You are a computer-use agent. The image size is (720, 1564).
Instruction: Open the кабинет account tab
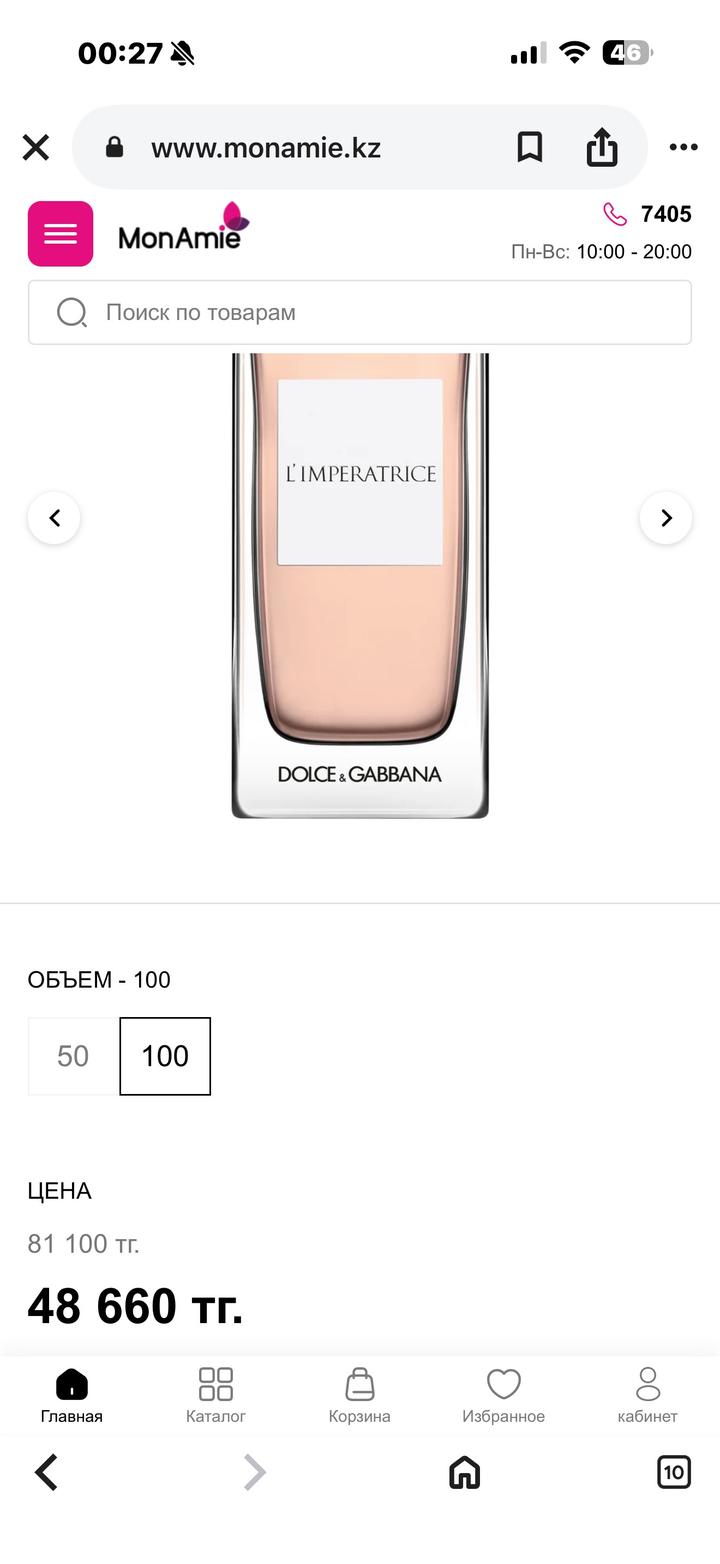point(647,1395)
